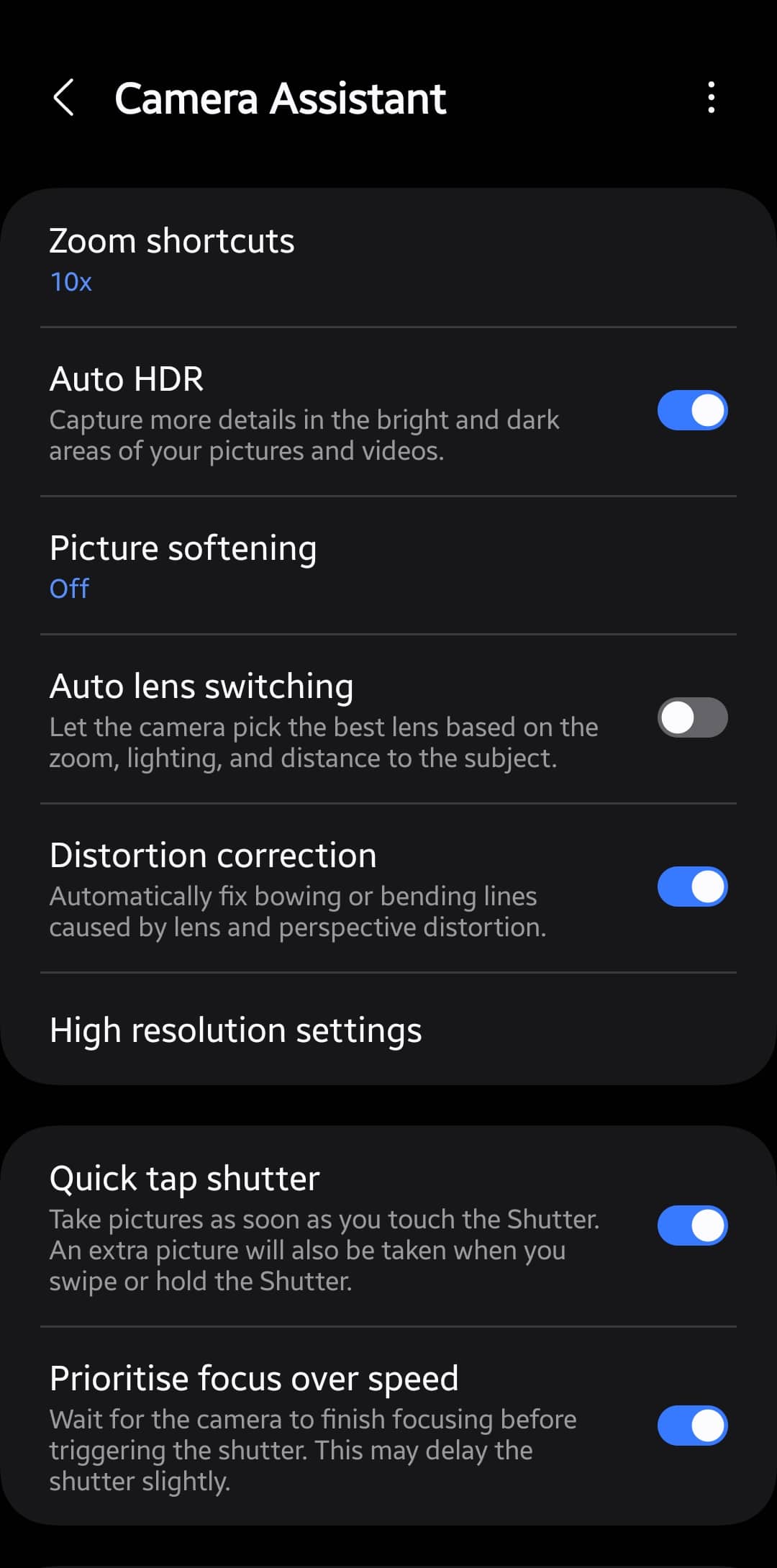777x1568 pixels.
Task: Open the three-dot overflow menu
Action: pyautogui.click(x=711, y=97)
